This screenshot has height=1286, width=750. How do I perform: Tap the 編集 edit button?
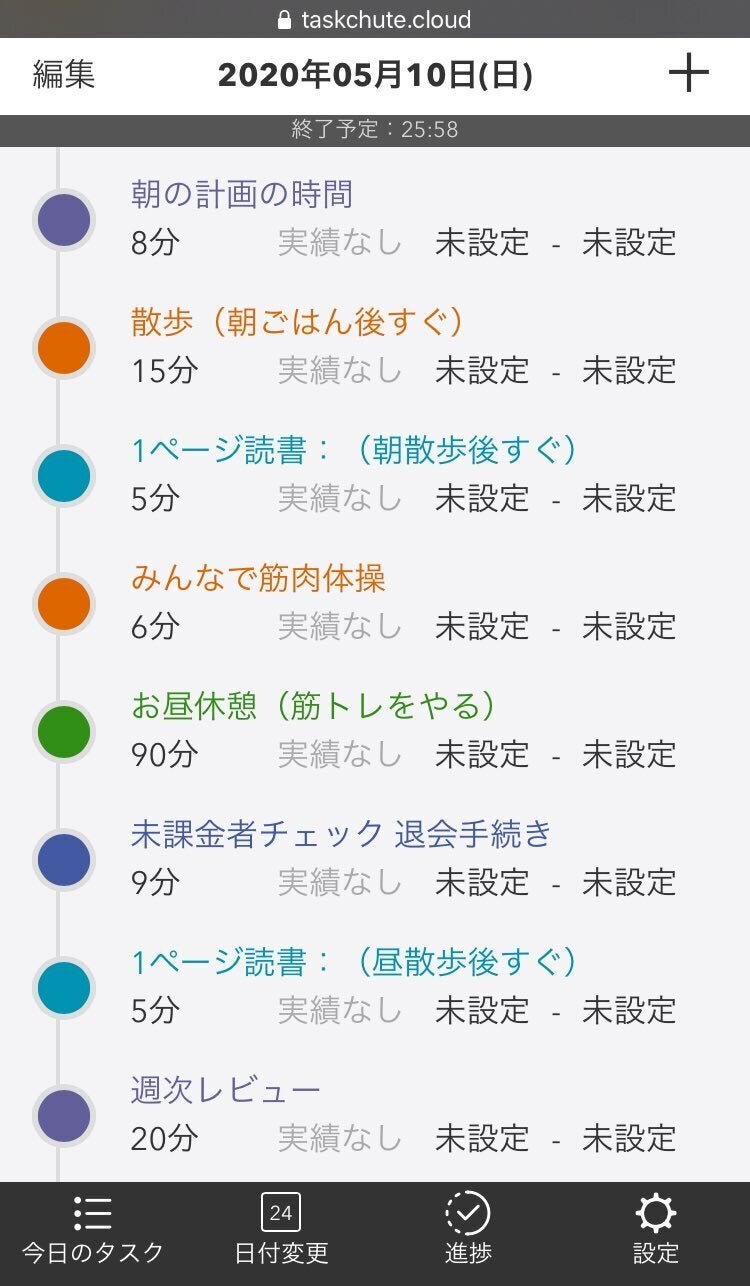(x=64, y=76)
